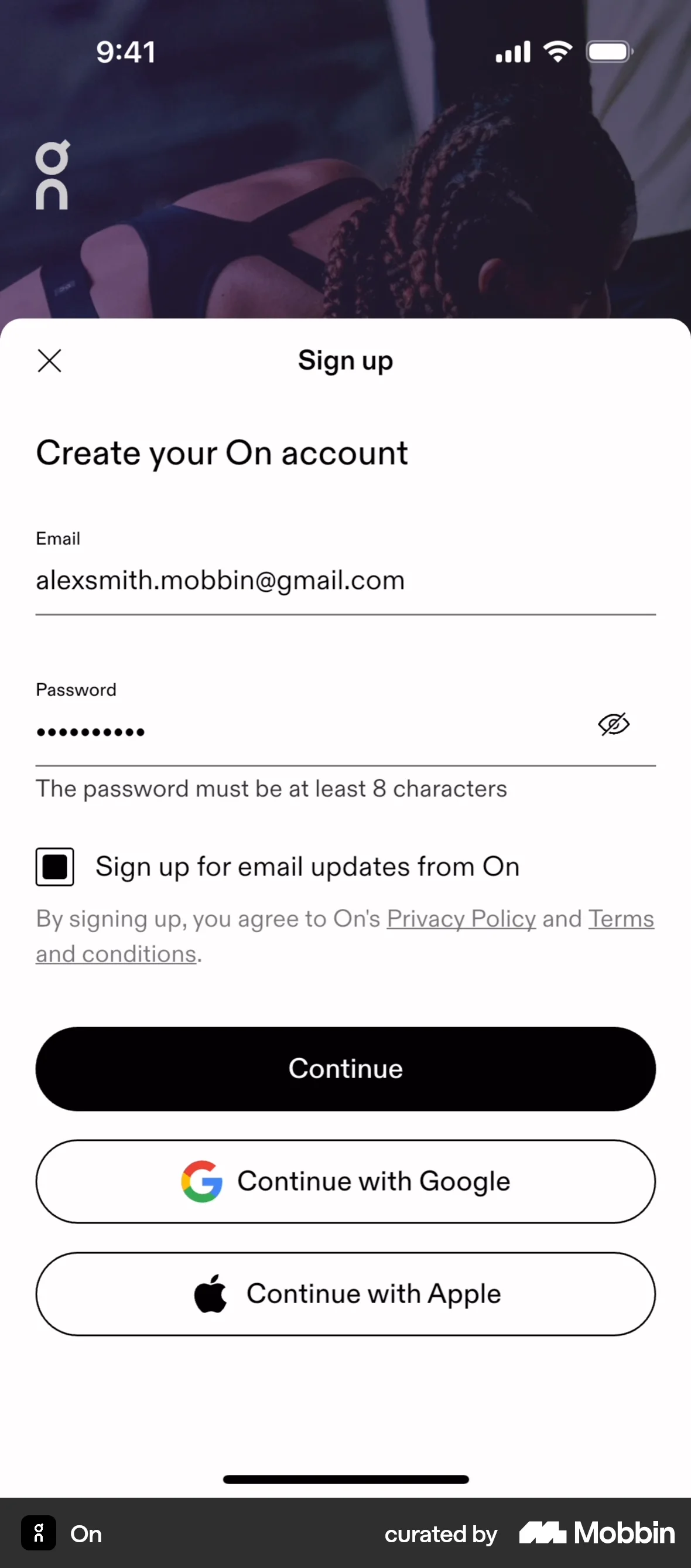Tap the cellular signal bars in status bar
691x1568 pixels.
point(512,51)
